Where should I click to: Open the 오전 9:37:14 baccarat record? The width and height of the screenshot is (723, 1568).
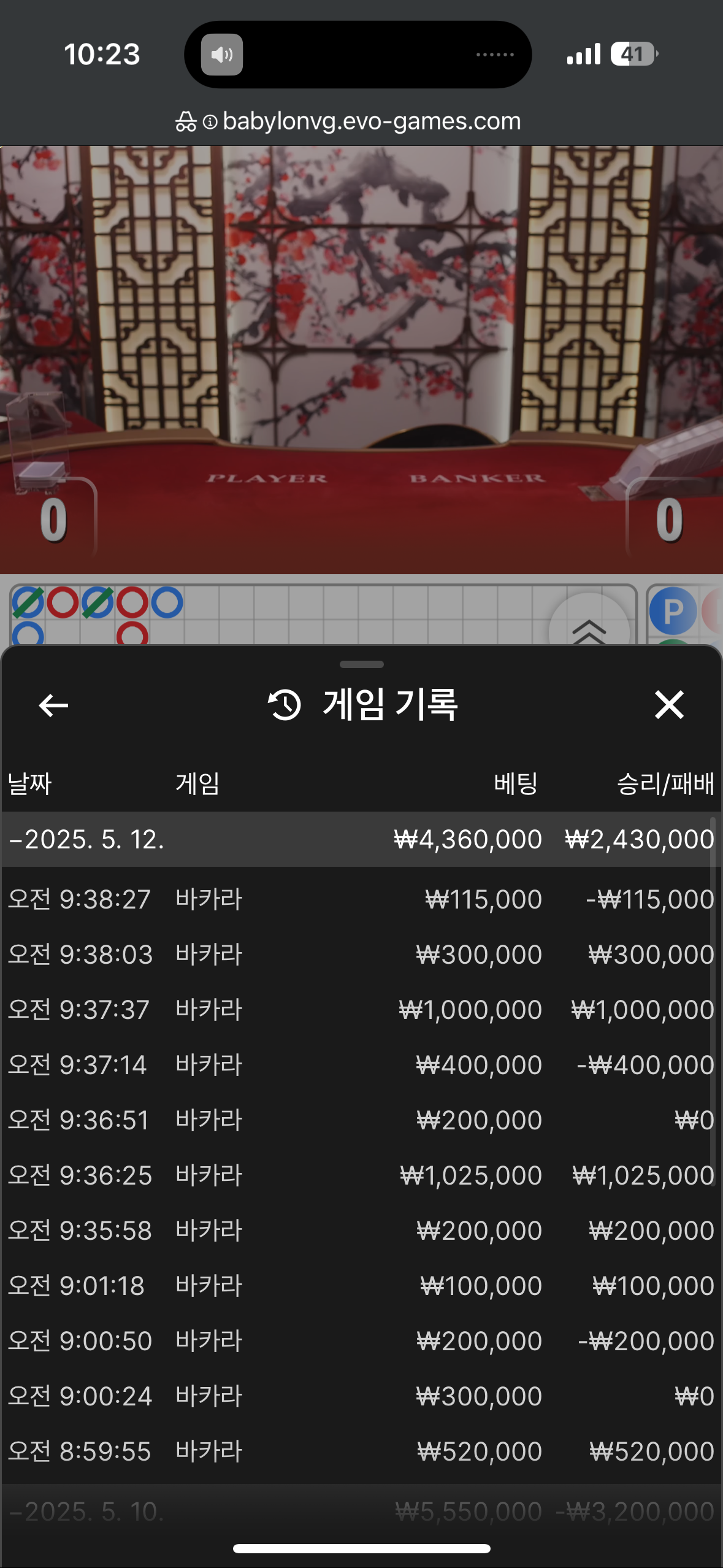tap(361, 1065)
